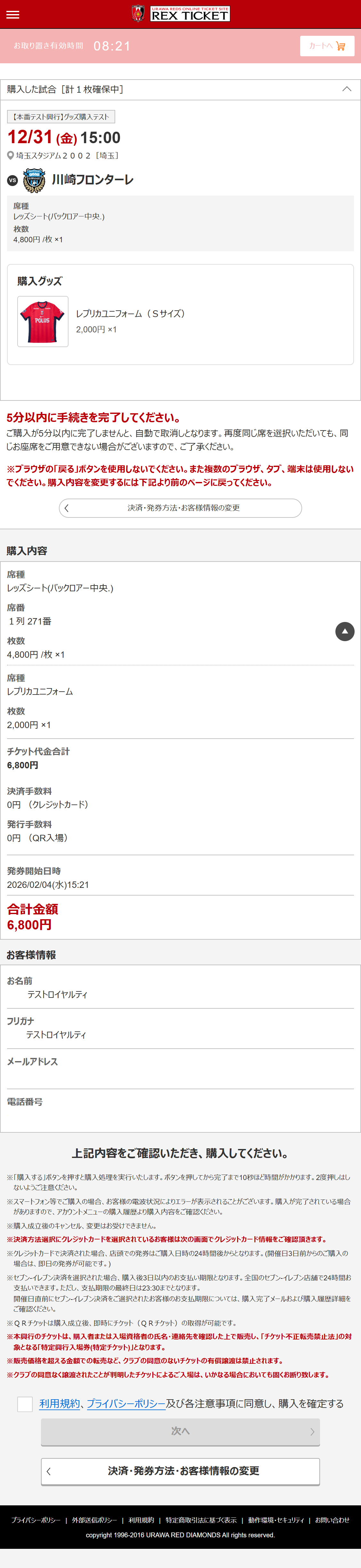Open the 利用規約 link beside the checkbox

59,1404
